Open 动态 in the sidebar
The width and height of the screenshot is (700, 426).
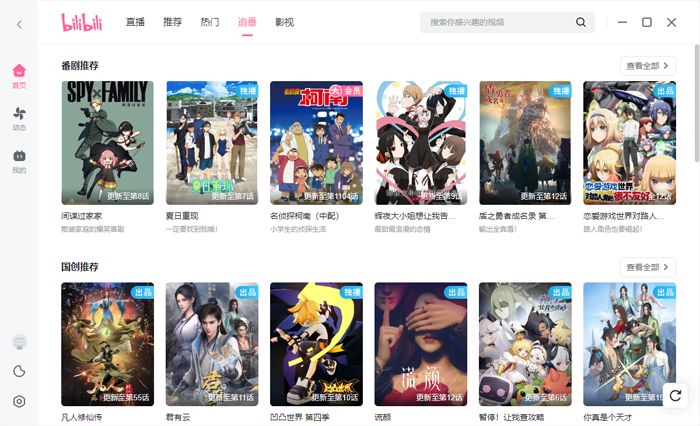pyautogui.click(x=19, y=118)
